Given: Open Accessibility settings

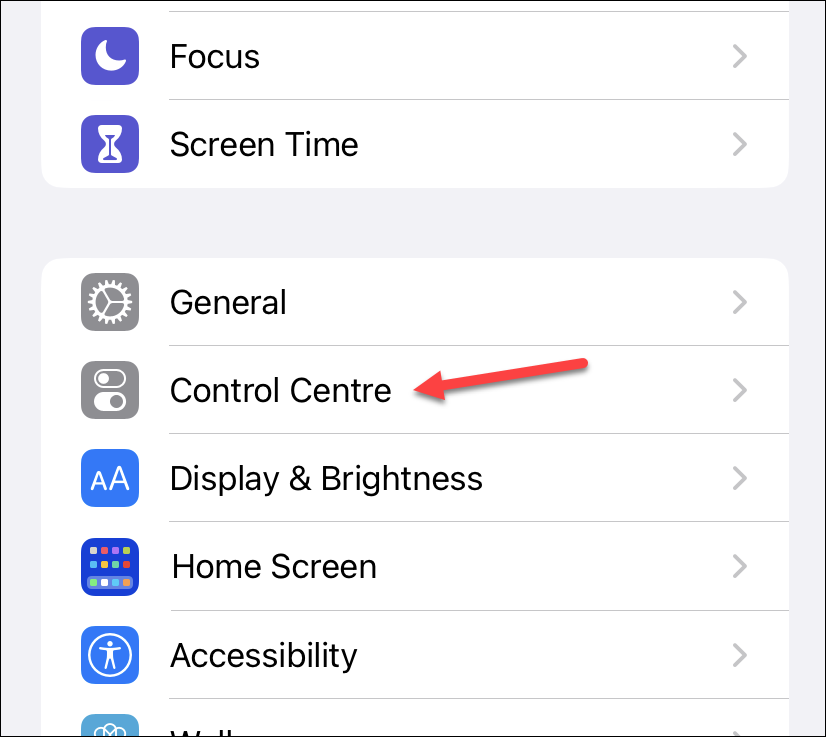Looking at the screenshot, I should 263,655.
